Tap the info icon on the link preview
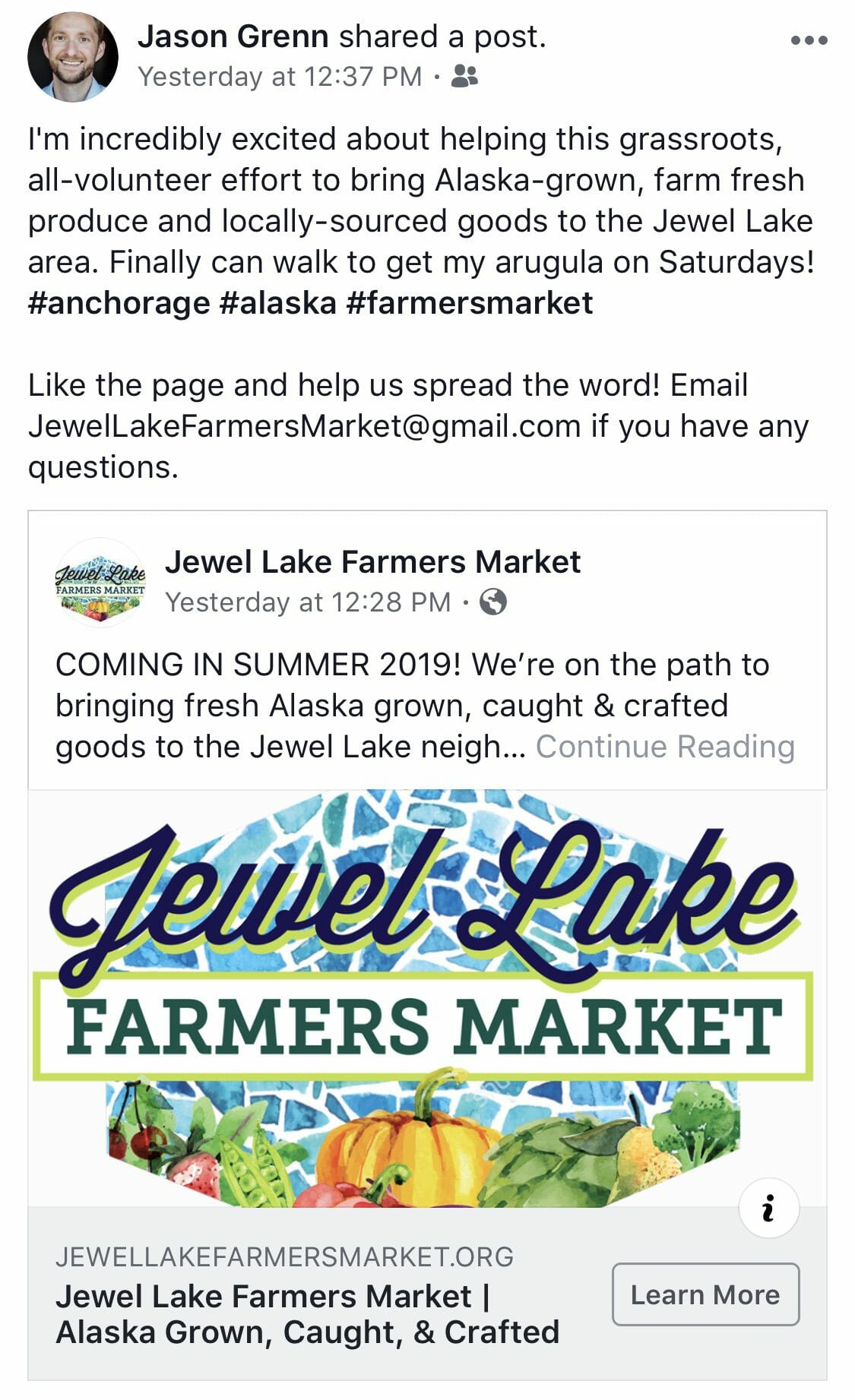Screen dimensions: 855x1400 click(768, 1208)
